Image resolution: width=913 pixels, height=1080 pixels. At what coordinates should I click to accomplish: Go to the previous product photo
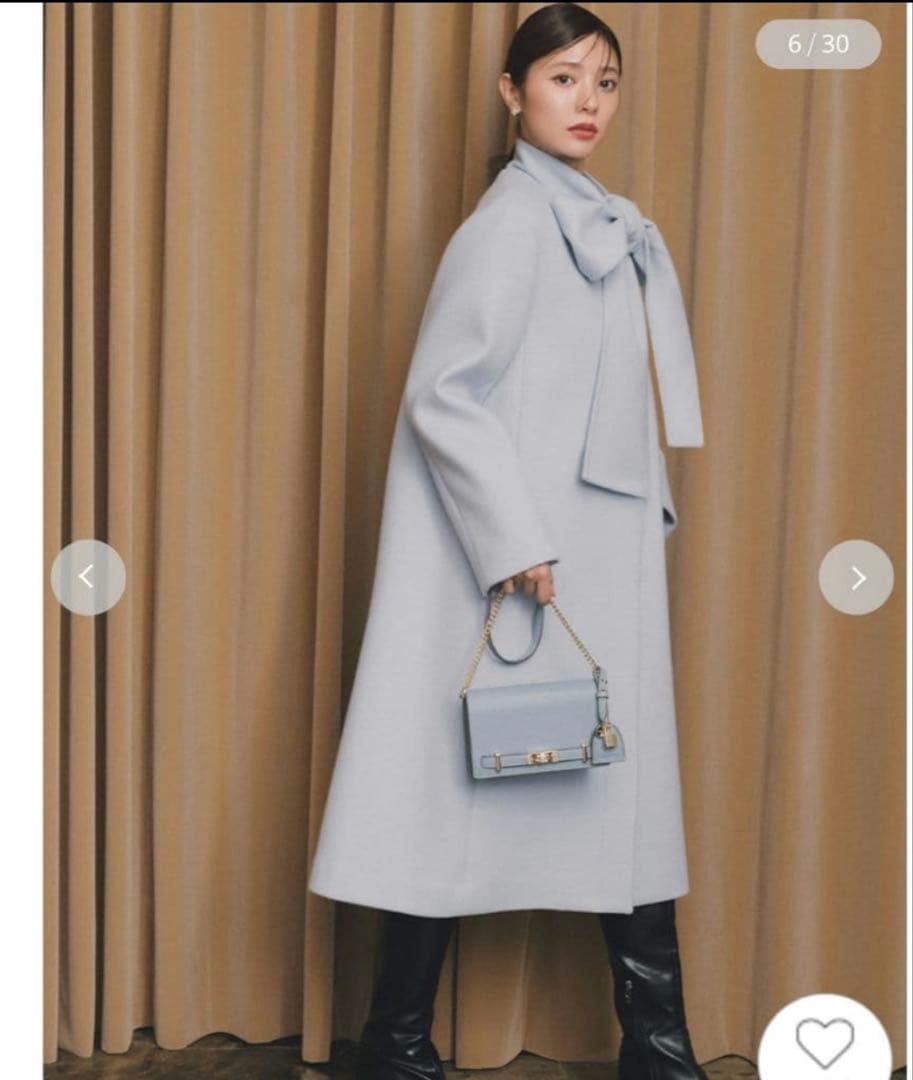[88, 577]
